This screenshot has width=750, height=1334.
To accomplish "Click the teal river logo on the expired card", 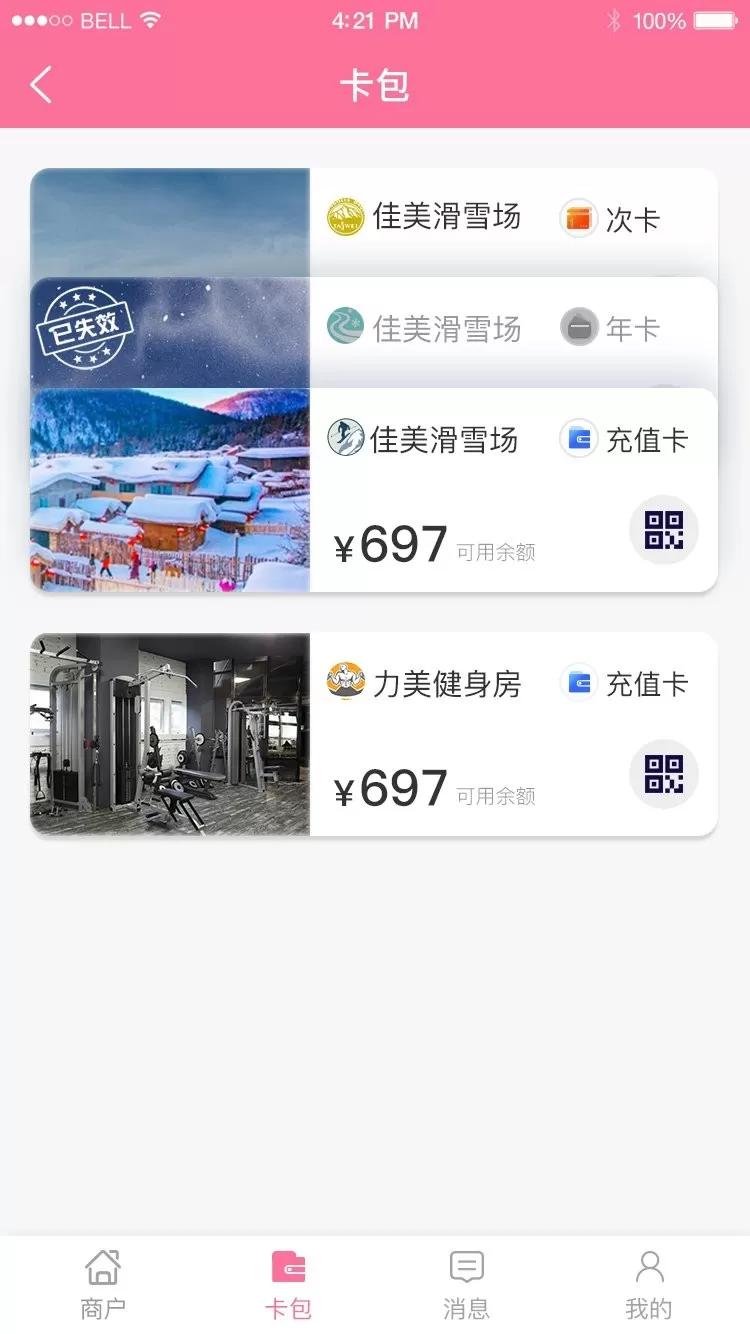I will (344, 326).
